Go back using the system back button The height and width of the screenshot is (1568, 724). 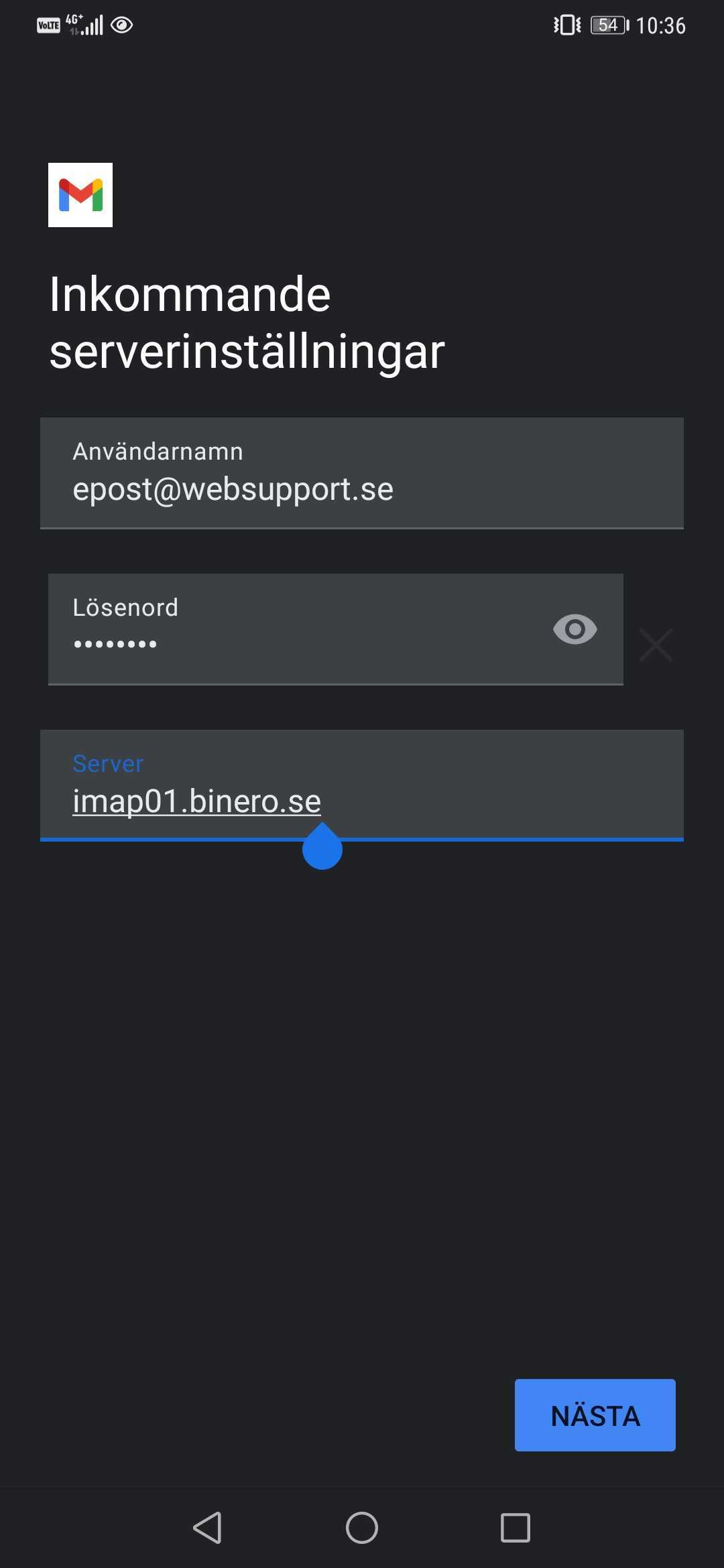pyautogui.click(x=208, y=1528)
